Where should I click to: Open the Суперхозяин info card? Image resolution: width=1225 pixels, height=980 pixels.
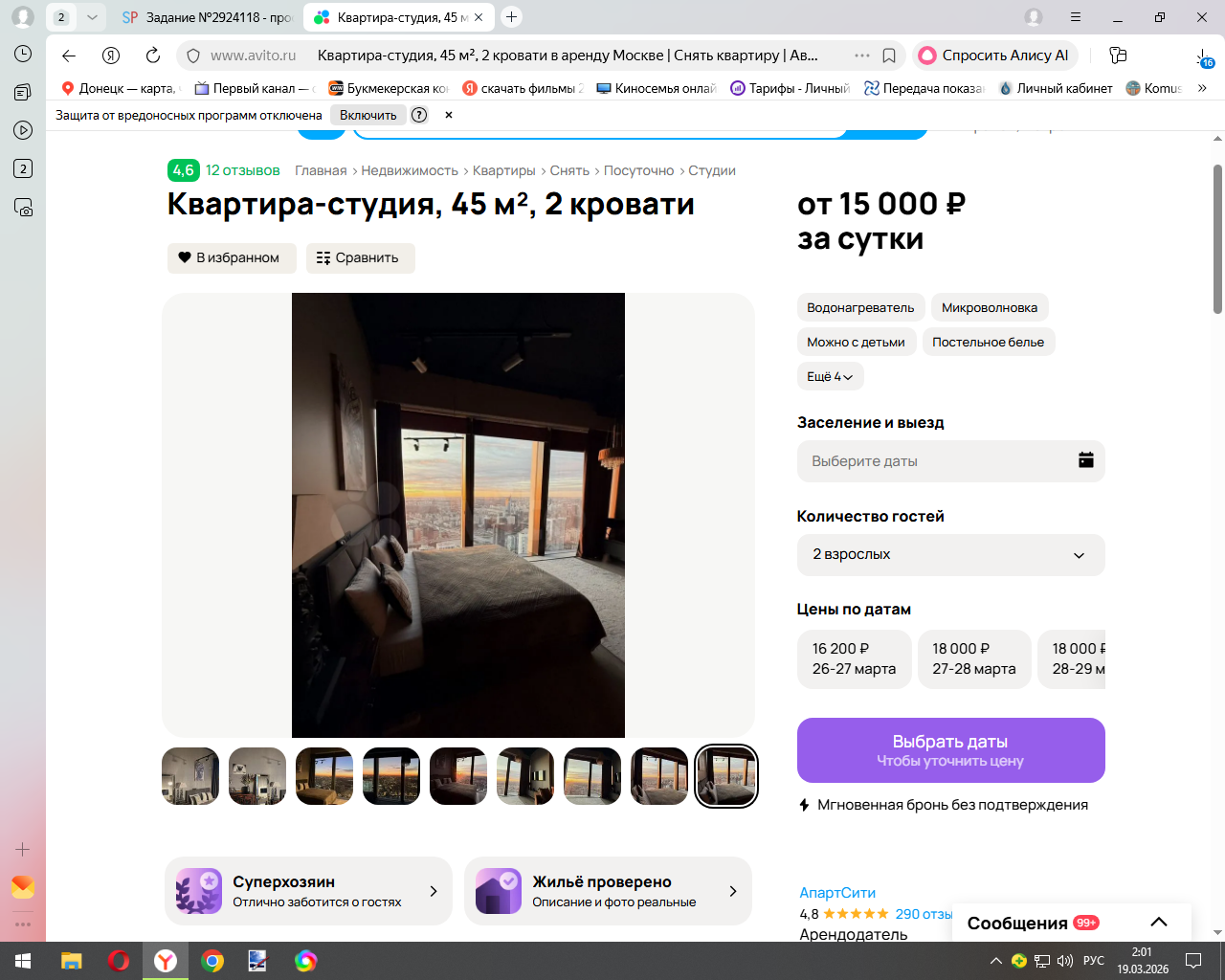(308, 891)
